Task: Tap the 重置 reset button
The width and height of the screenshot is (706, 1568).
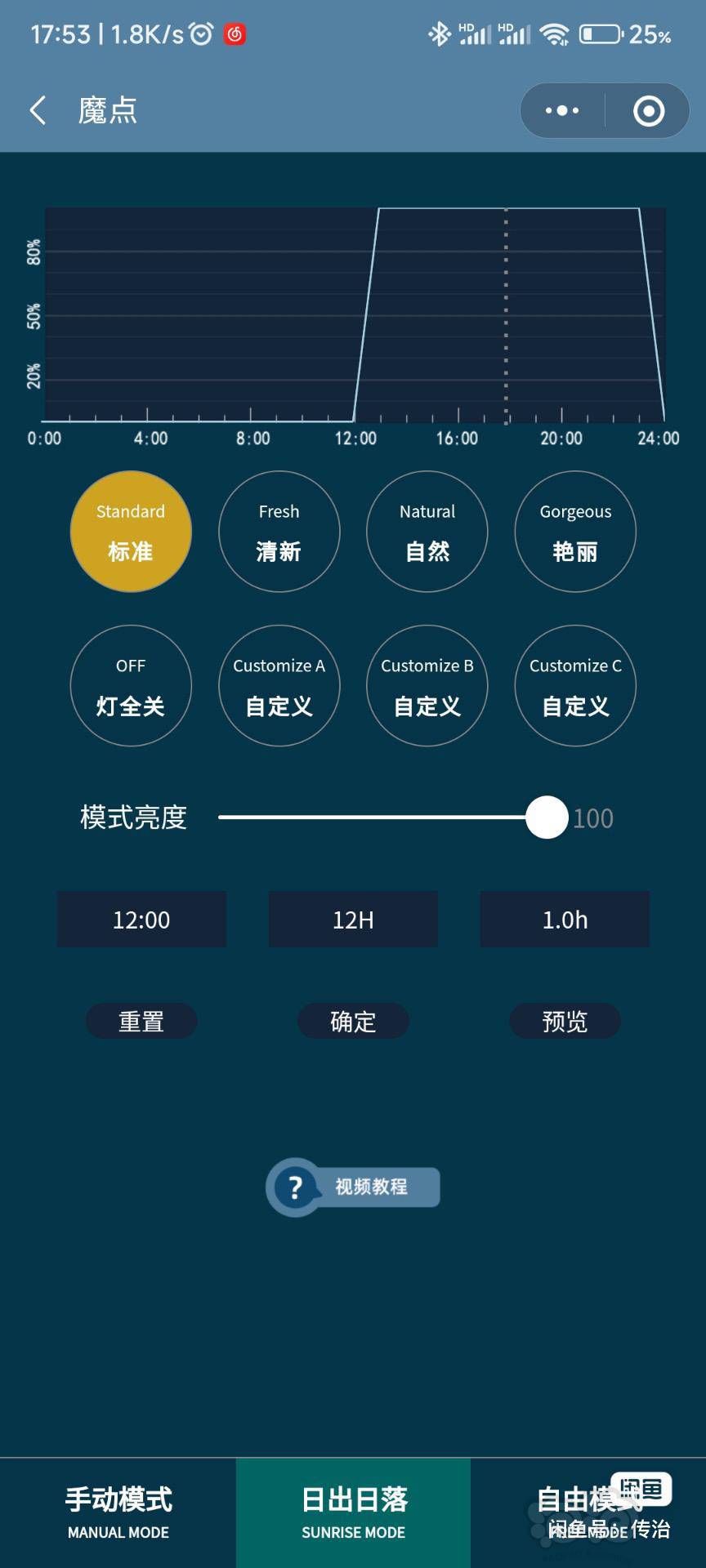Action: [x=141, y=1021]
